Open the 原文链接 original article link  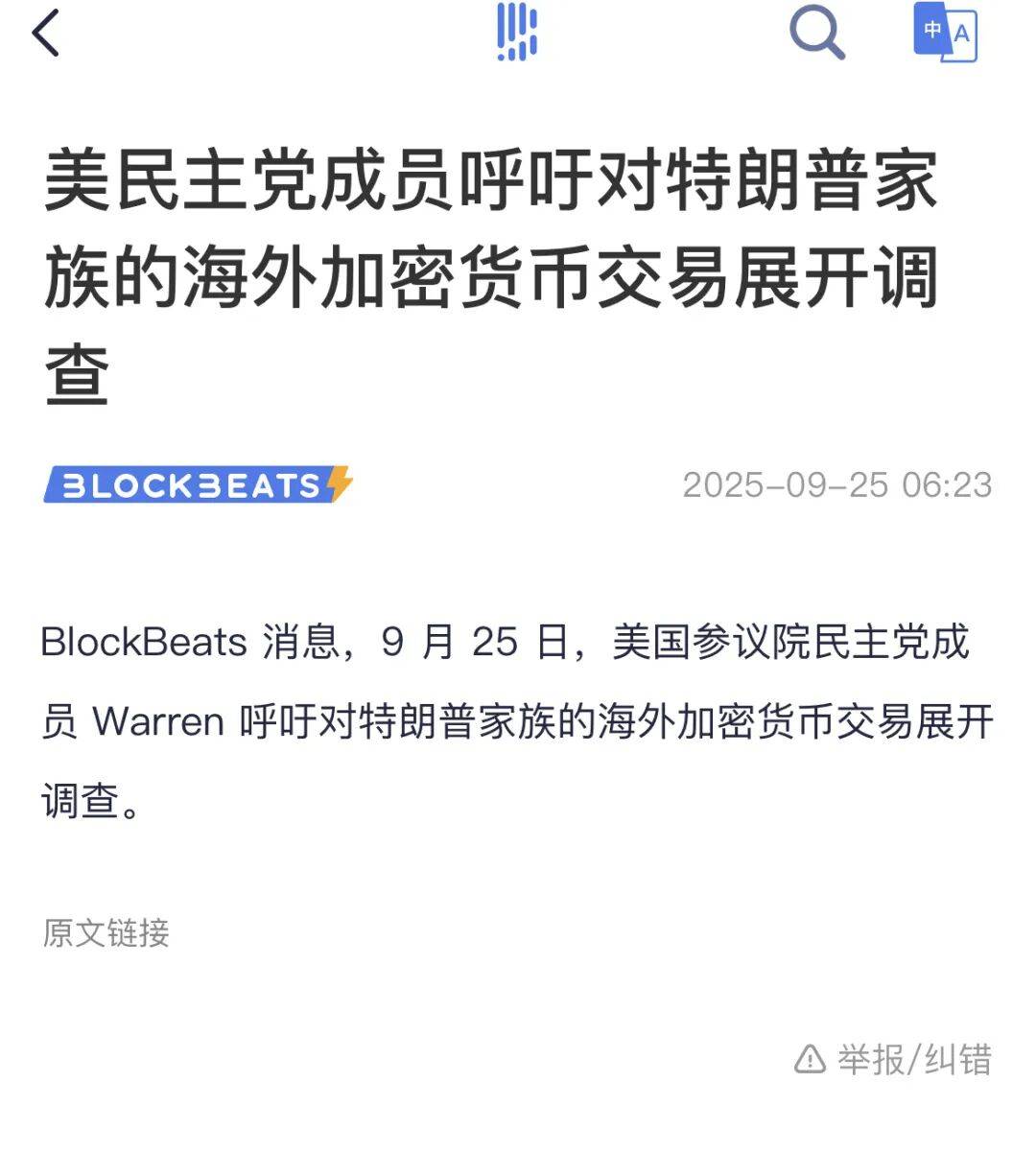coord(106,932)
